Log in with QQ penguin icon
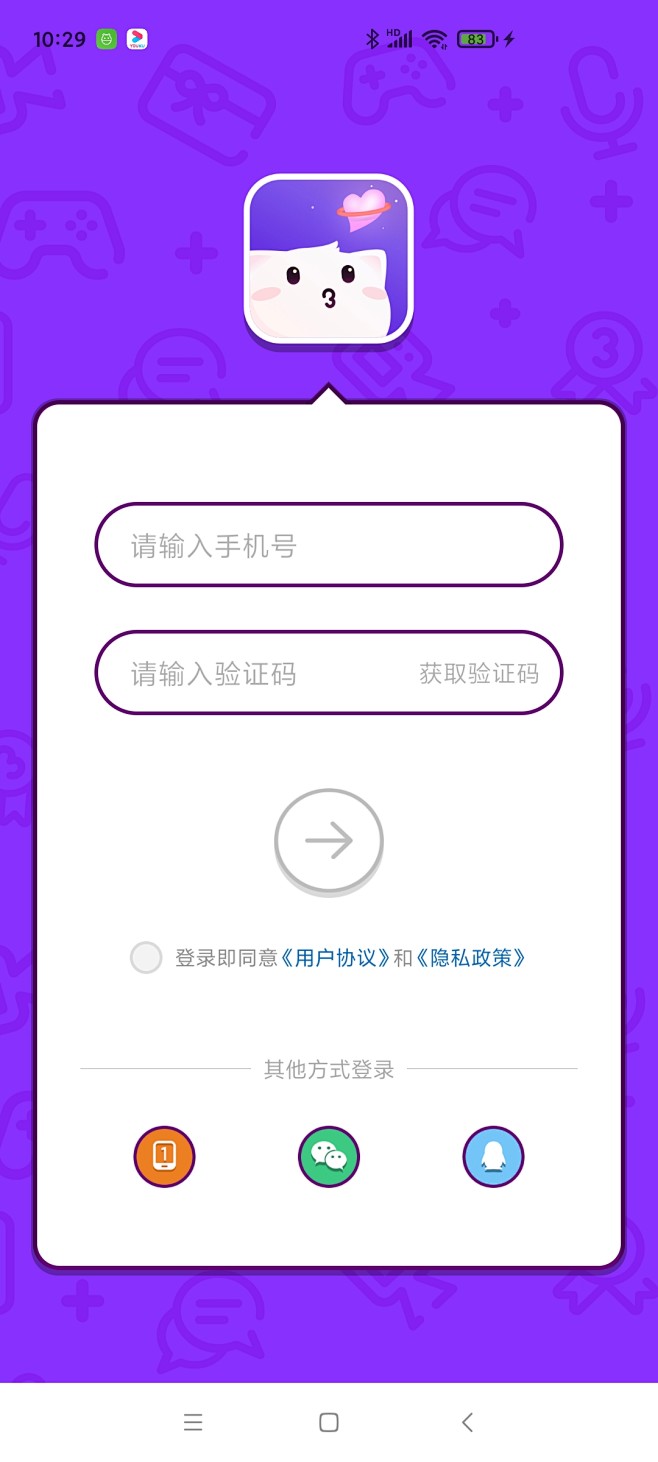The height and width of the screenshot is (1462, 658). pos(493,1157)
